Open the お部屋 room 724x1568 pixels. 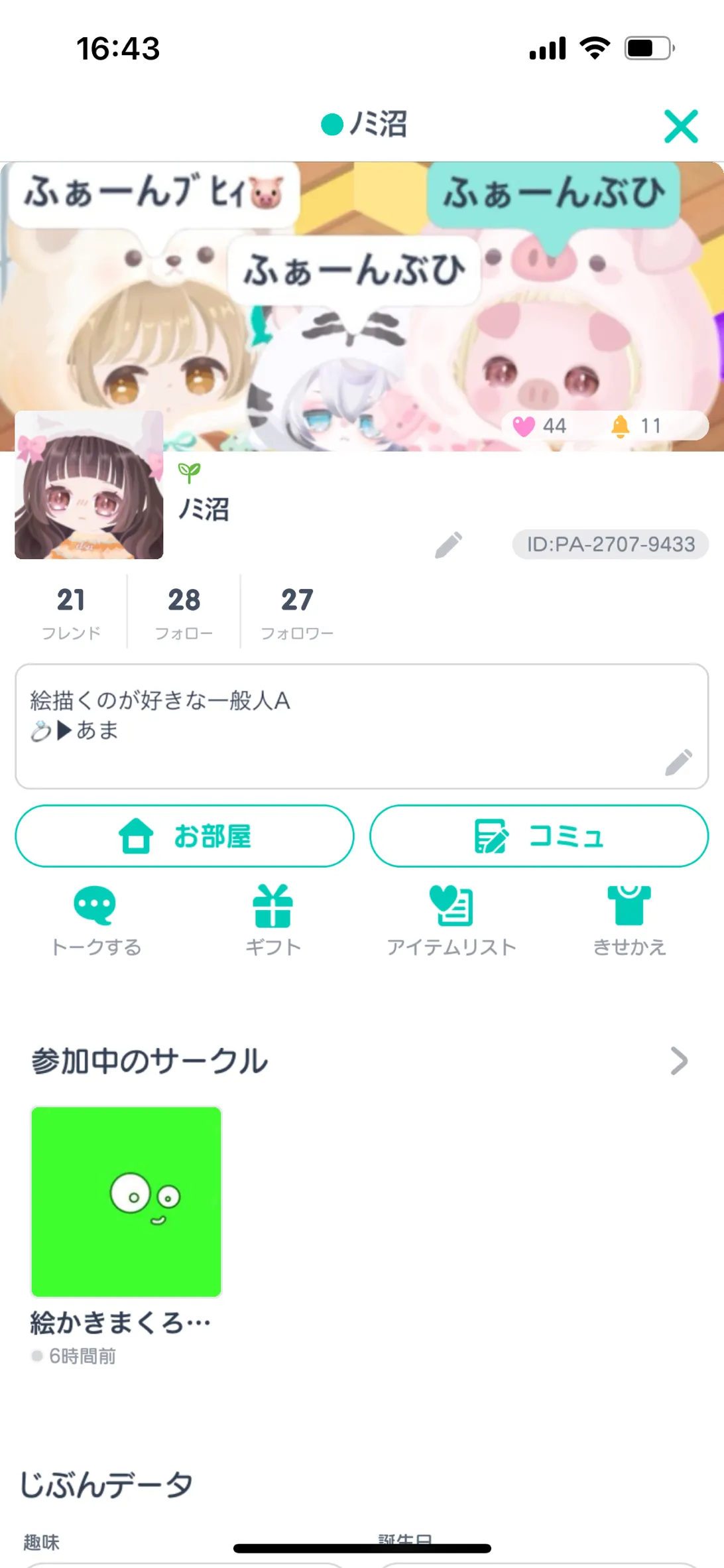184,836
